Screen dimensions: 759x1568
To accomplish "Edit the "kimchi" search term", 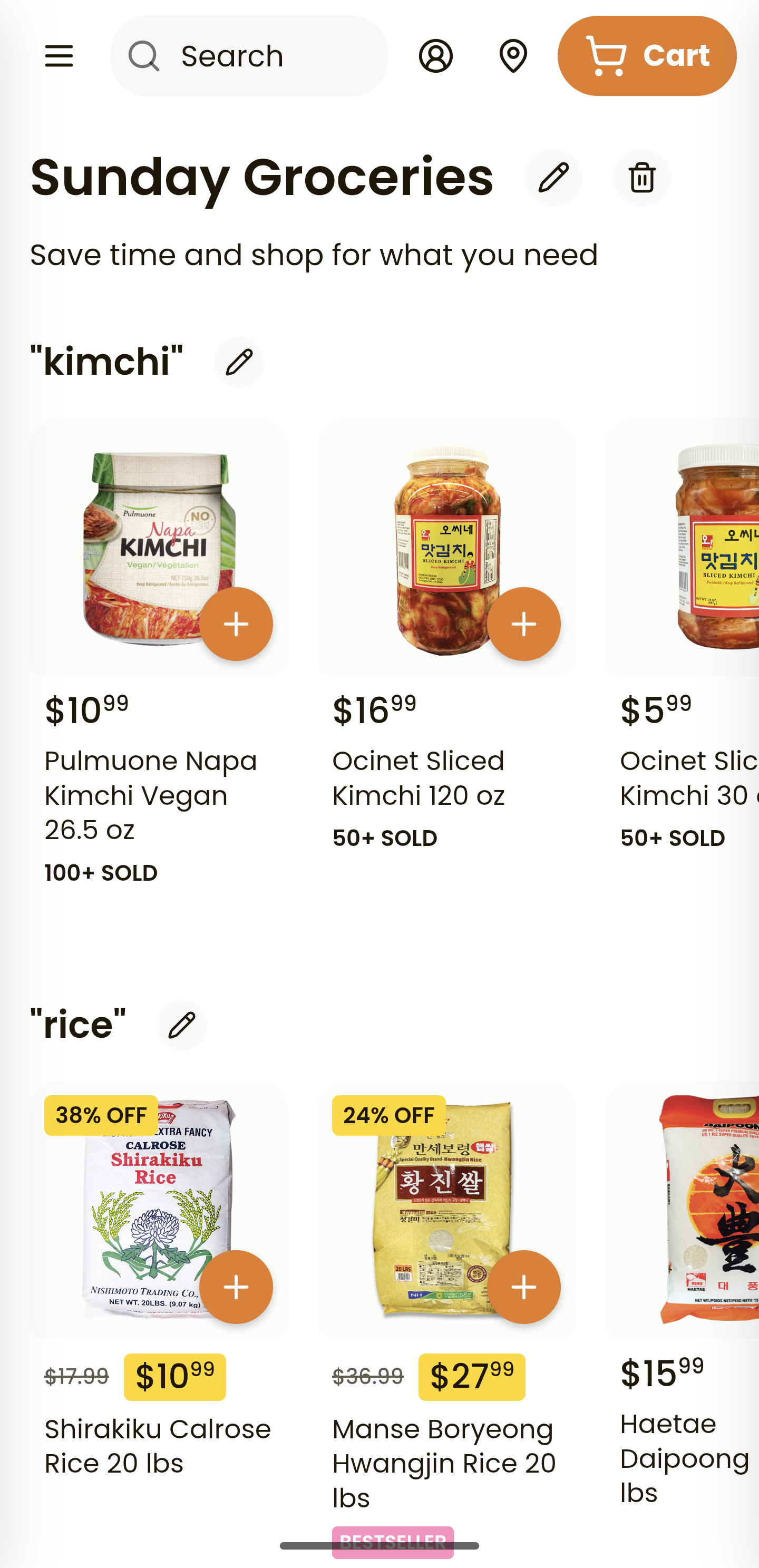I will click(x=239, y=362).
